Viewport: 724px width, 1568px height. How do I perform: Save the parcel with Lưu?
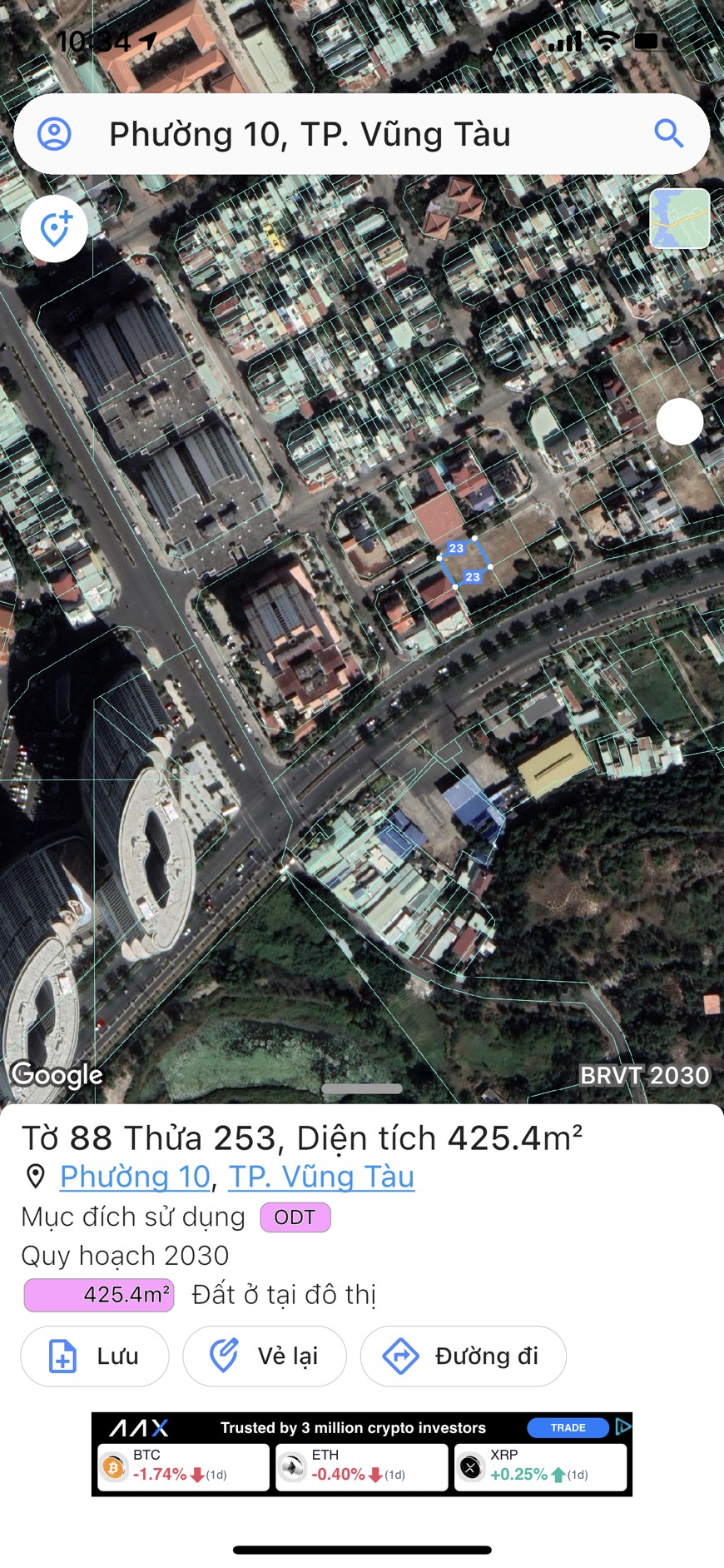point(95,1356)
